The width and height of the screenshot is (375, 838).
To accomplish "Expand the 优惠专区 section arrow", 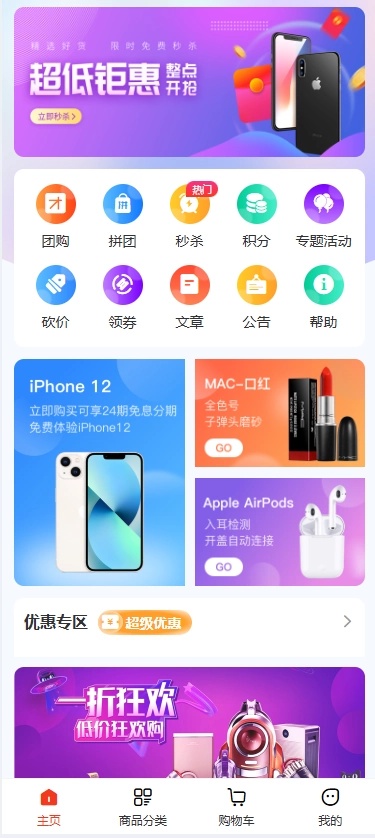I will pos(347,621).
